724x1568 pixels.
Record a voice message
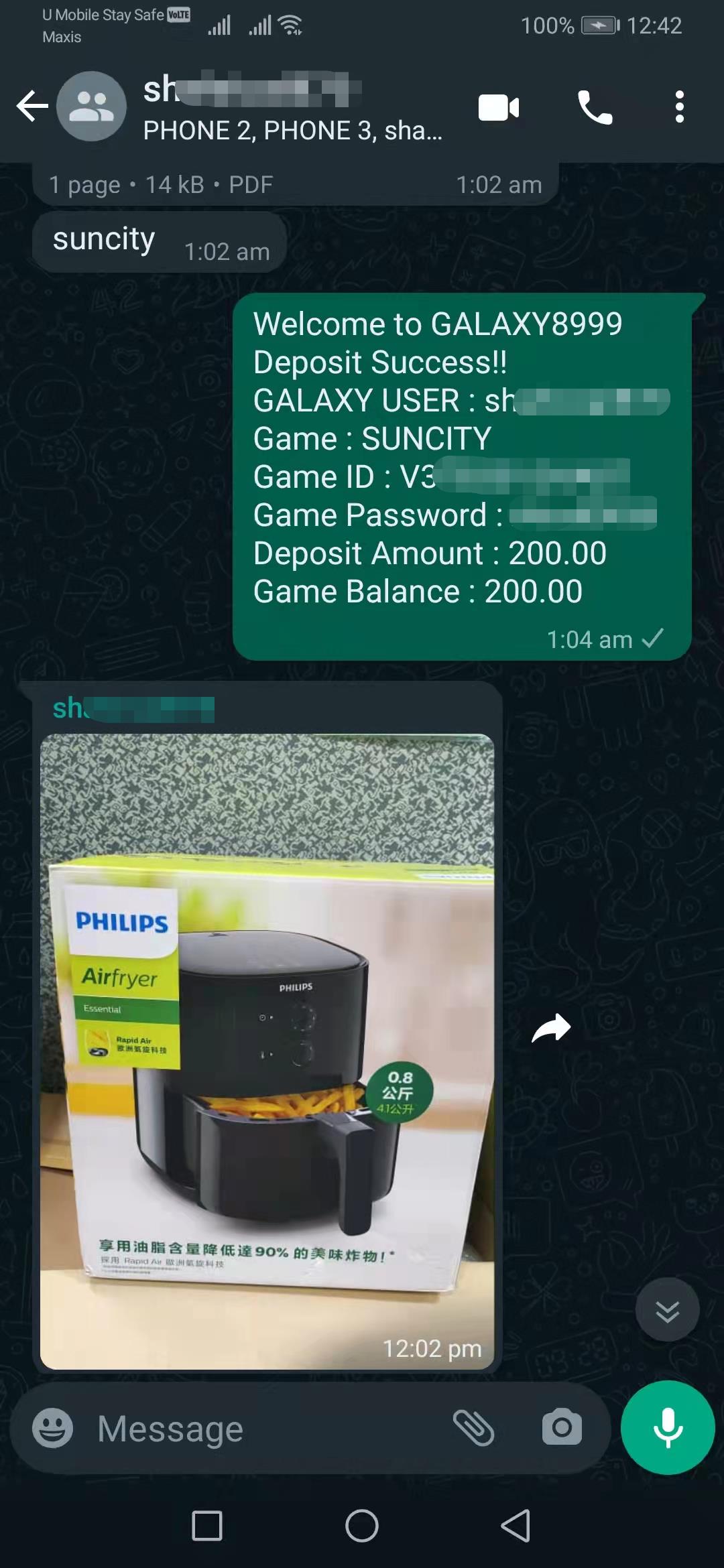668,1428
